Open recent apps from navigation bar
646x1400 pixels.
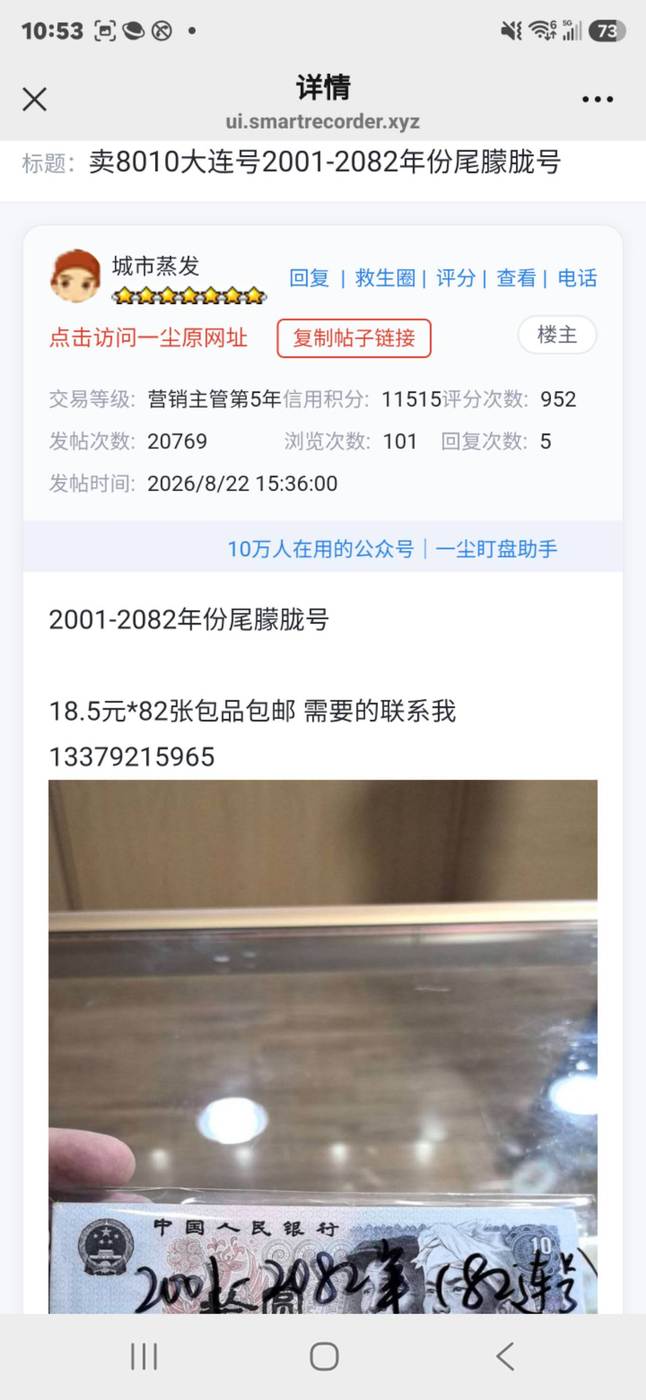[x=144, y=1356]
